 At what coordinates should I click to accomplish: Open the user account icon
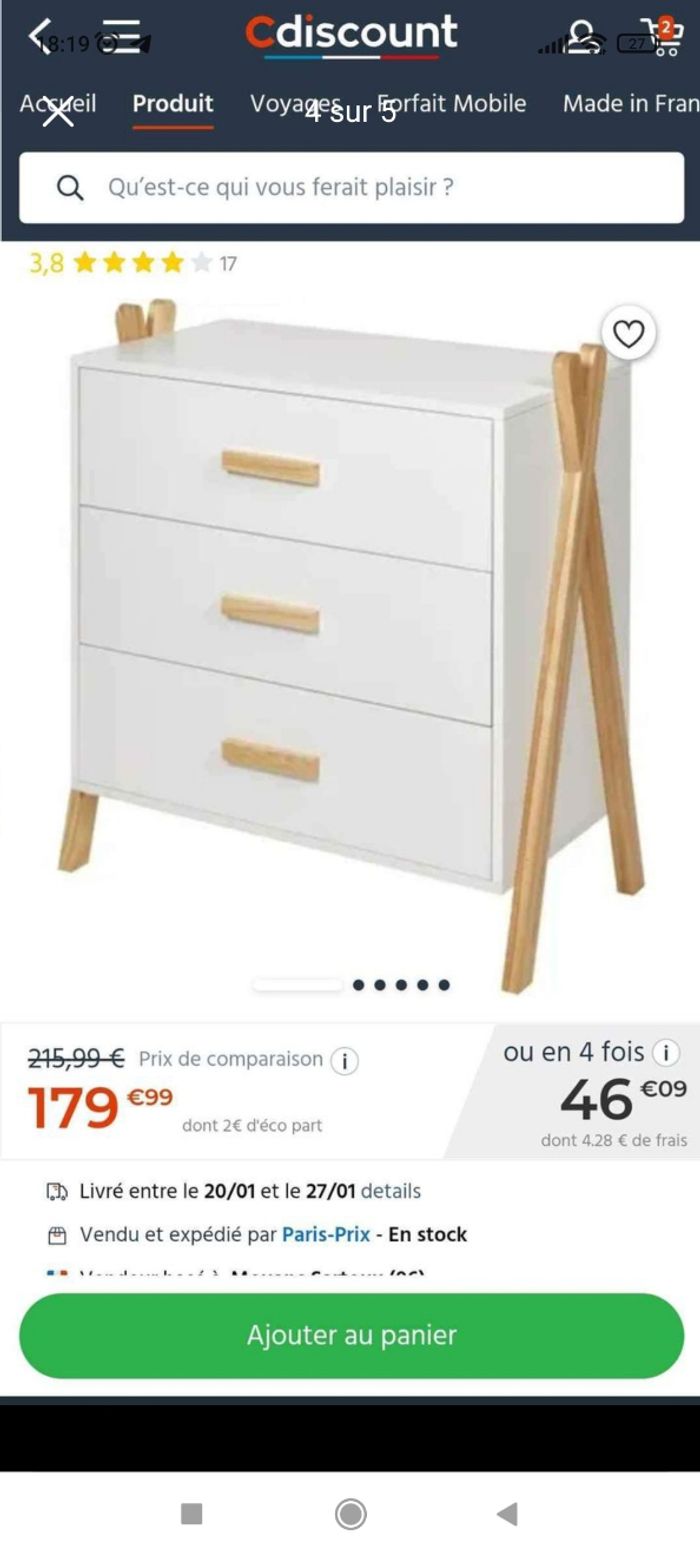[x=582, y=37]
